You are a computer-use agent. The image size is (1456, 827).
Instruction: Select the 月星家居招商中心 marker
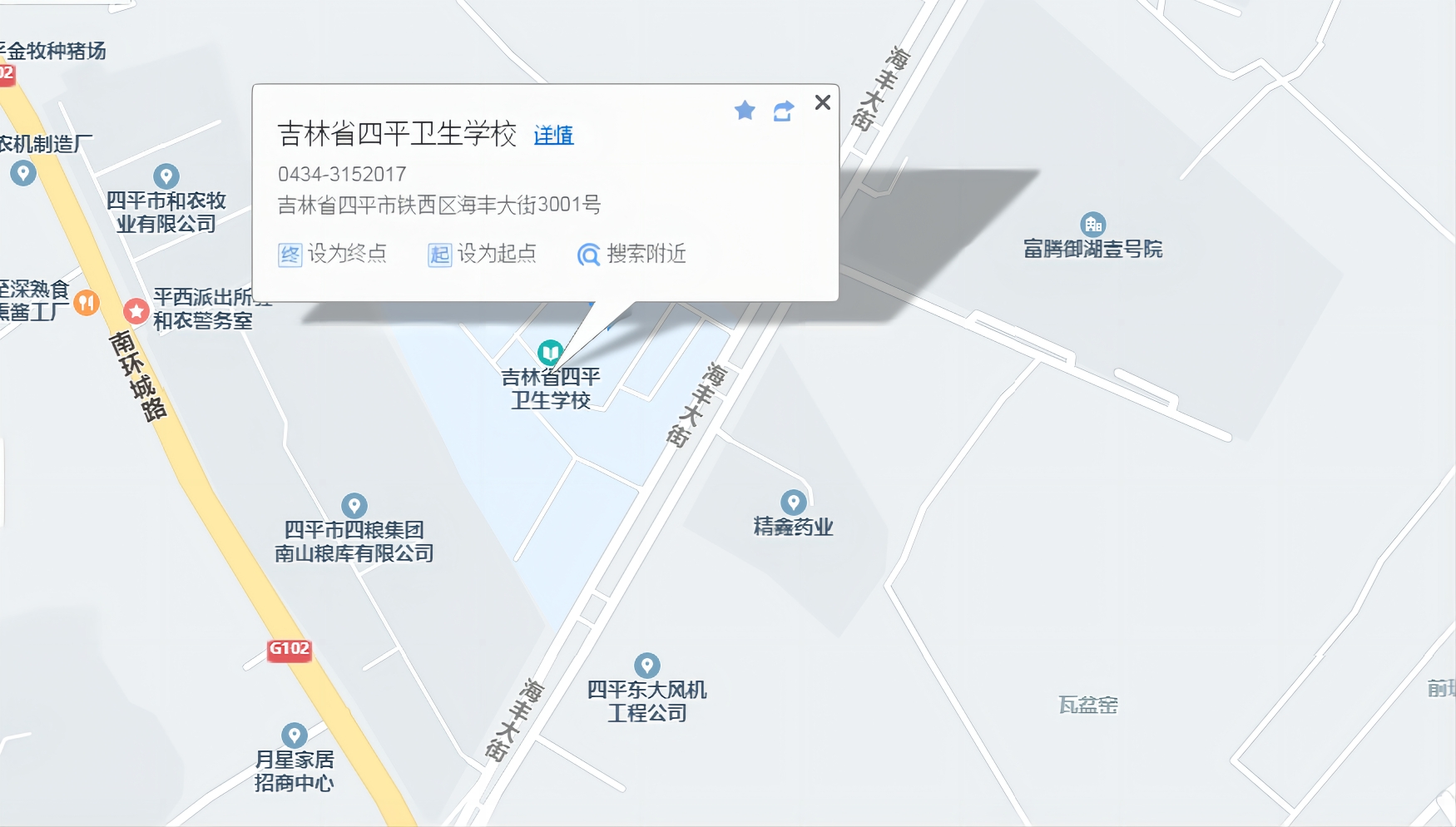pos(295,735)
